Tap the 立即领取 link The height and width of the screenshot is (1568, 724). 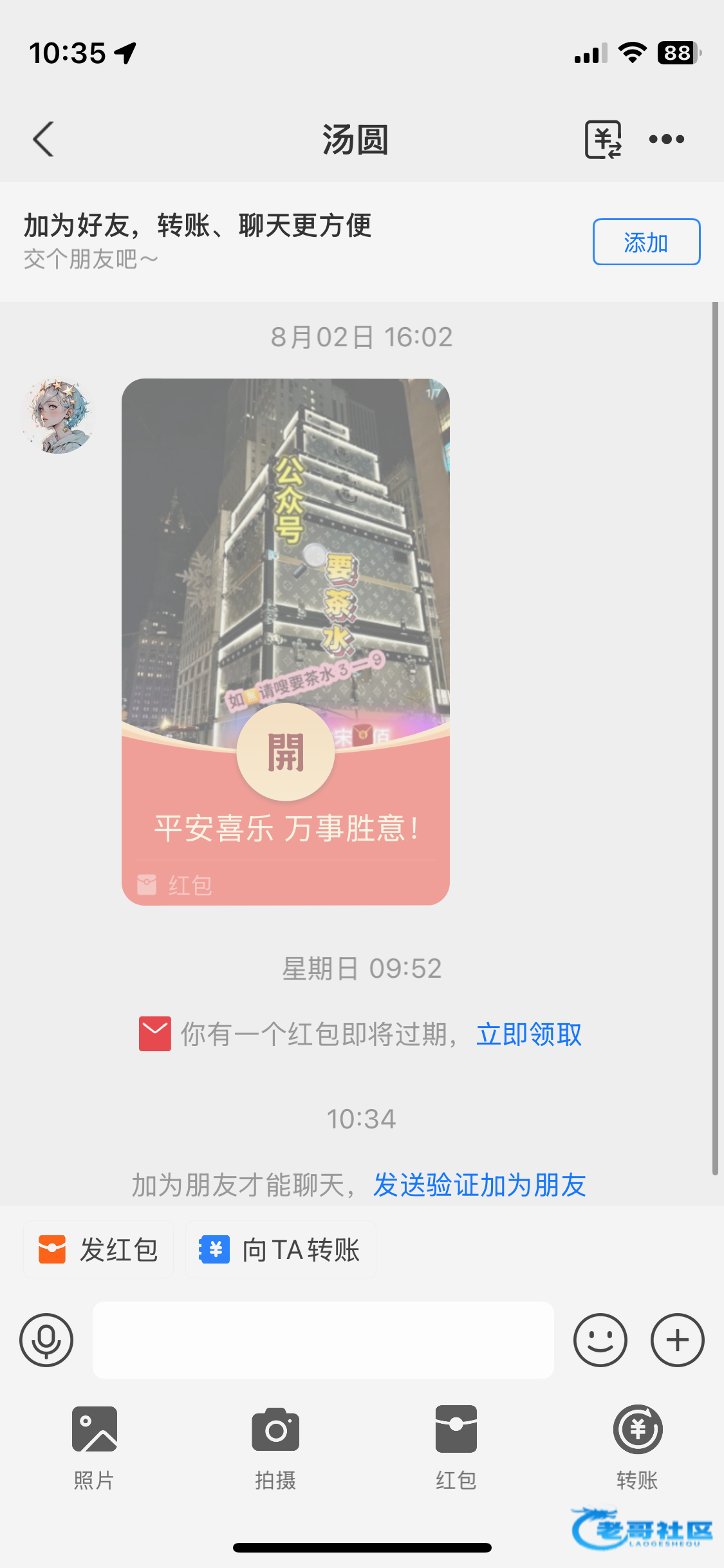click(529, 1034)
